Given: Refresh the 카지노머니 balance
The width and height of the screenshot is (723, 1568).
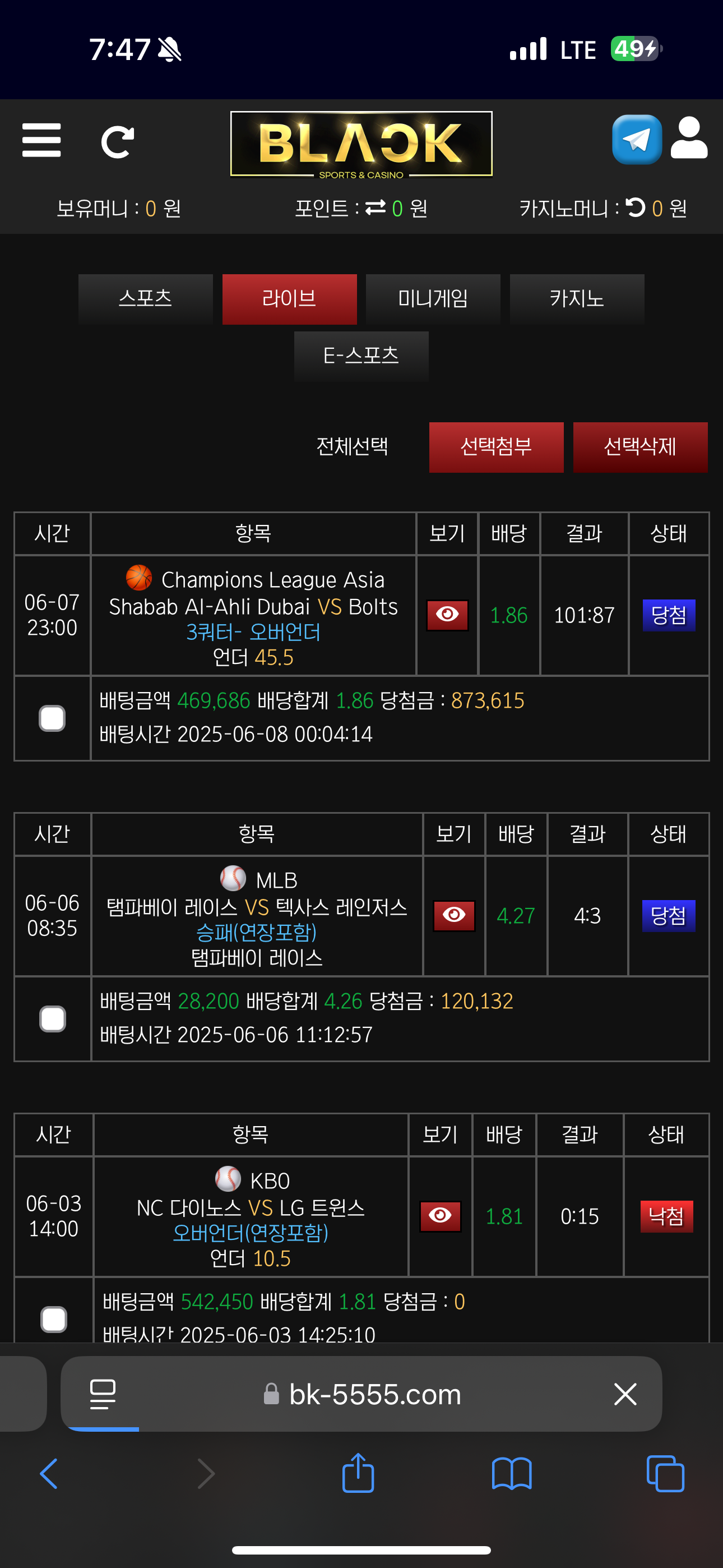Looking at the screenshot, I should pos(636,207).
